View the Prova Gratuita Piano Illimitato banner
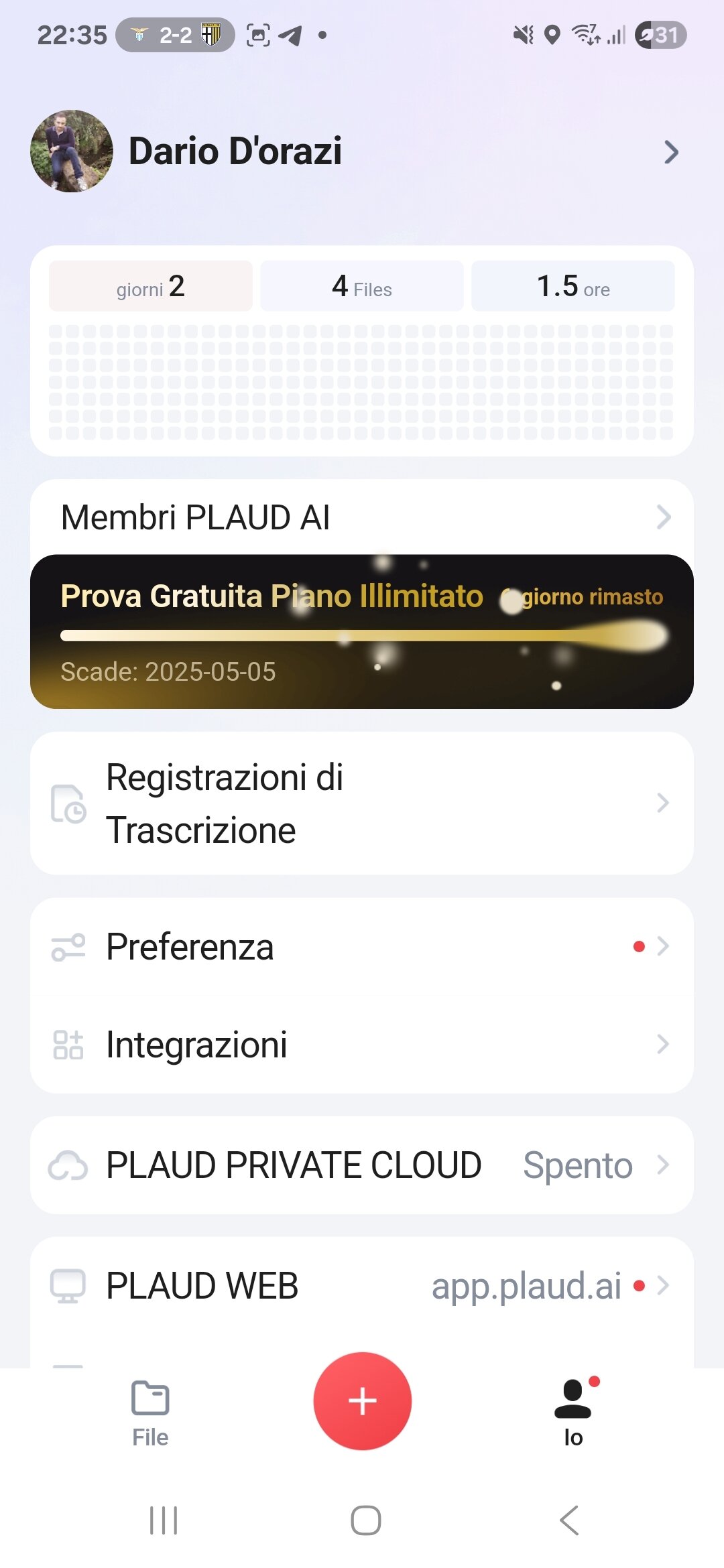The image size is (724, 1568). tap(362, 631)
